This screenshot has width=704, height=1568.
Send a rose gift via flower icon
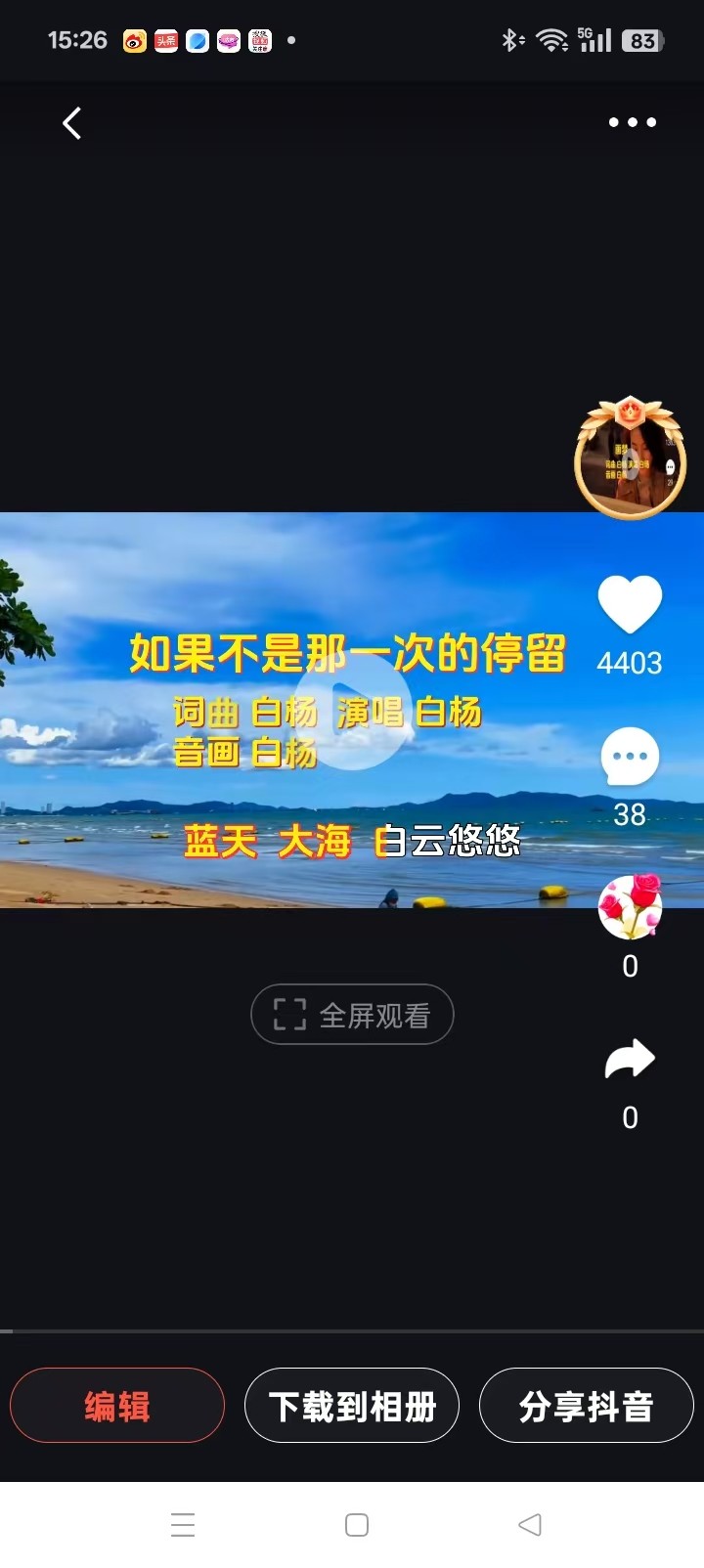click(630, 907)
